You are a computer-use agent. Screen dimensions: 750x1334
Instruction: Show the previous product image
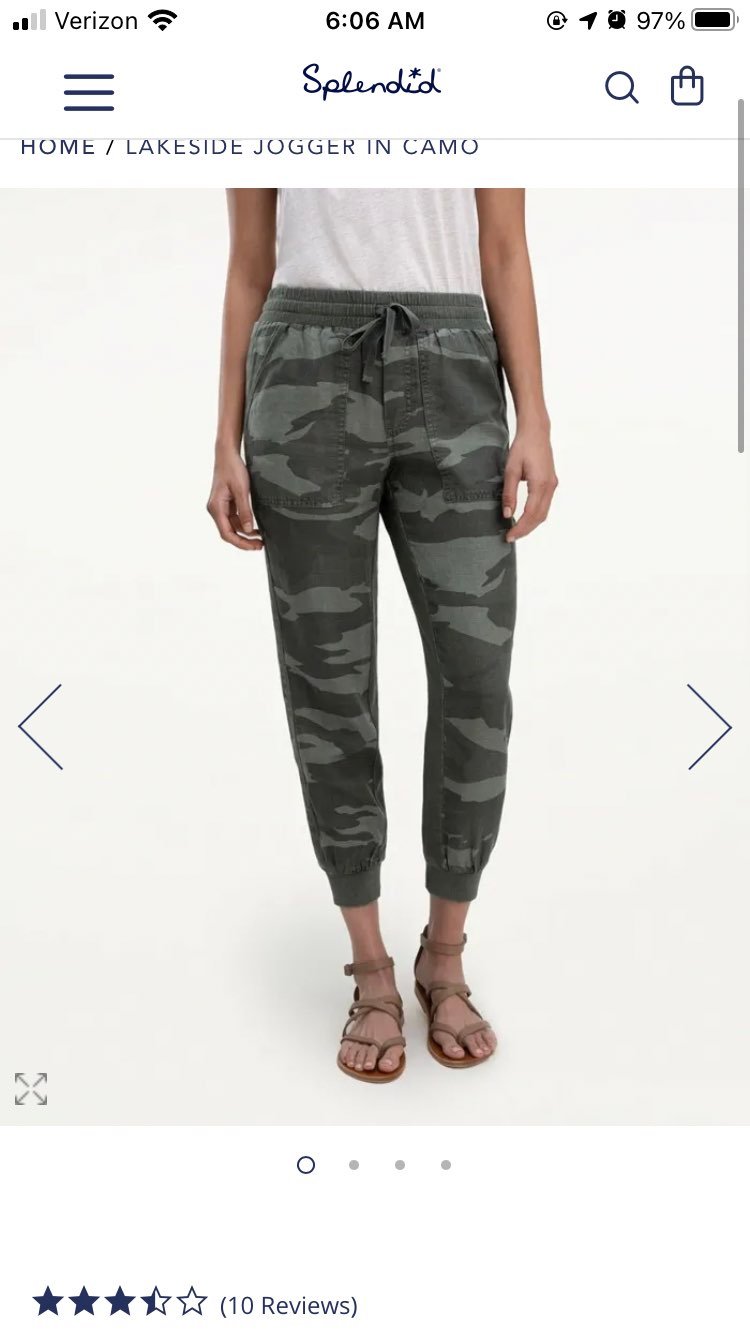coord(41,727)
